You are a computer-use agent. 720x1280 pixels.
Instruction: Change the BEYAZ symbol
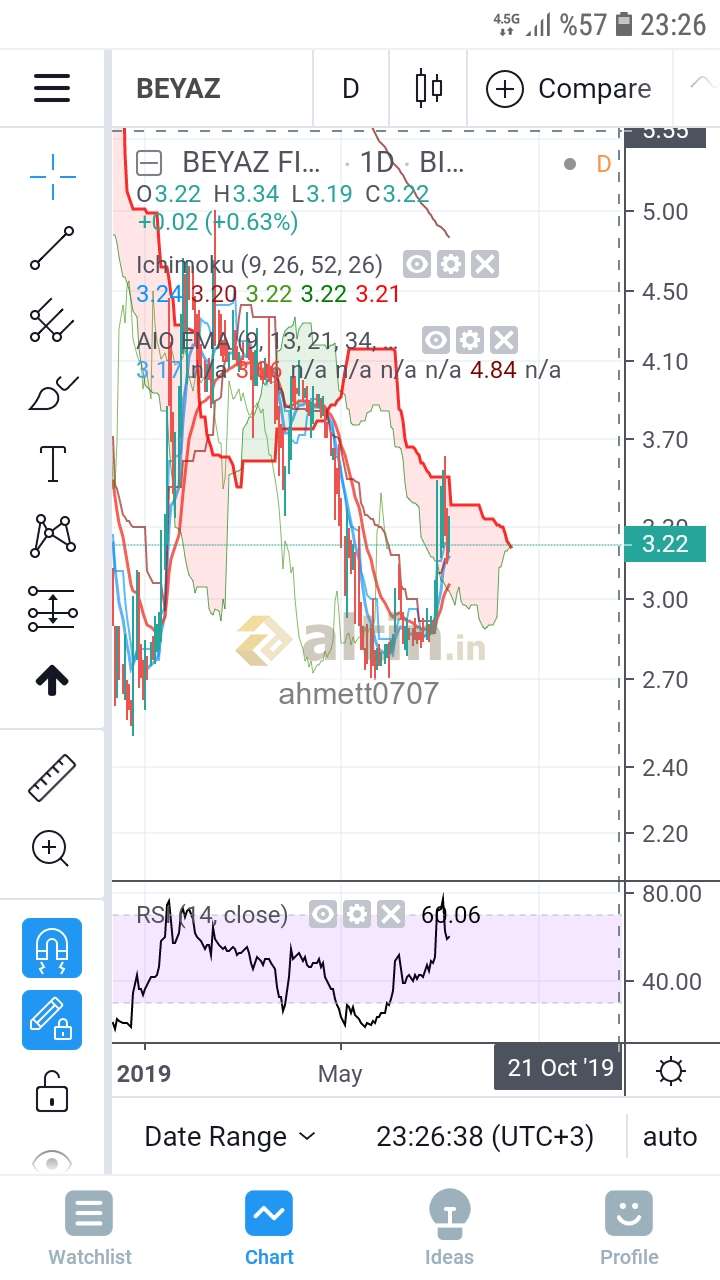pos(178,88)
